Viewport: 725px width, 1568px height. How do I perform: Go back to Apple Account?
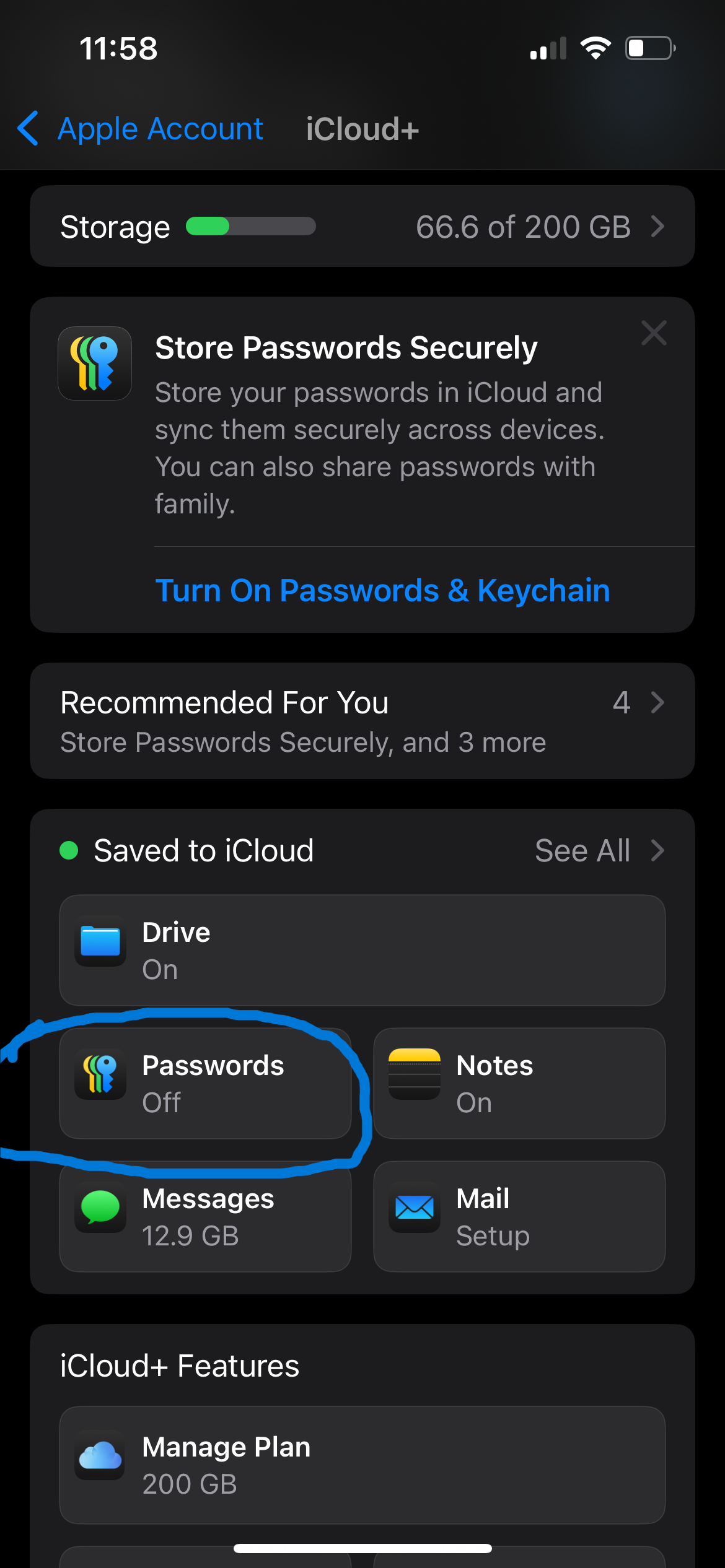(141, 129)
